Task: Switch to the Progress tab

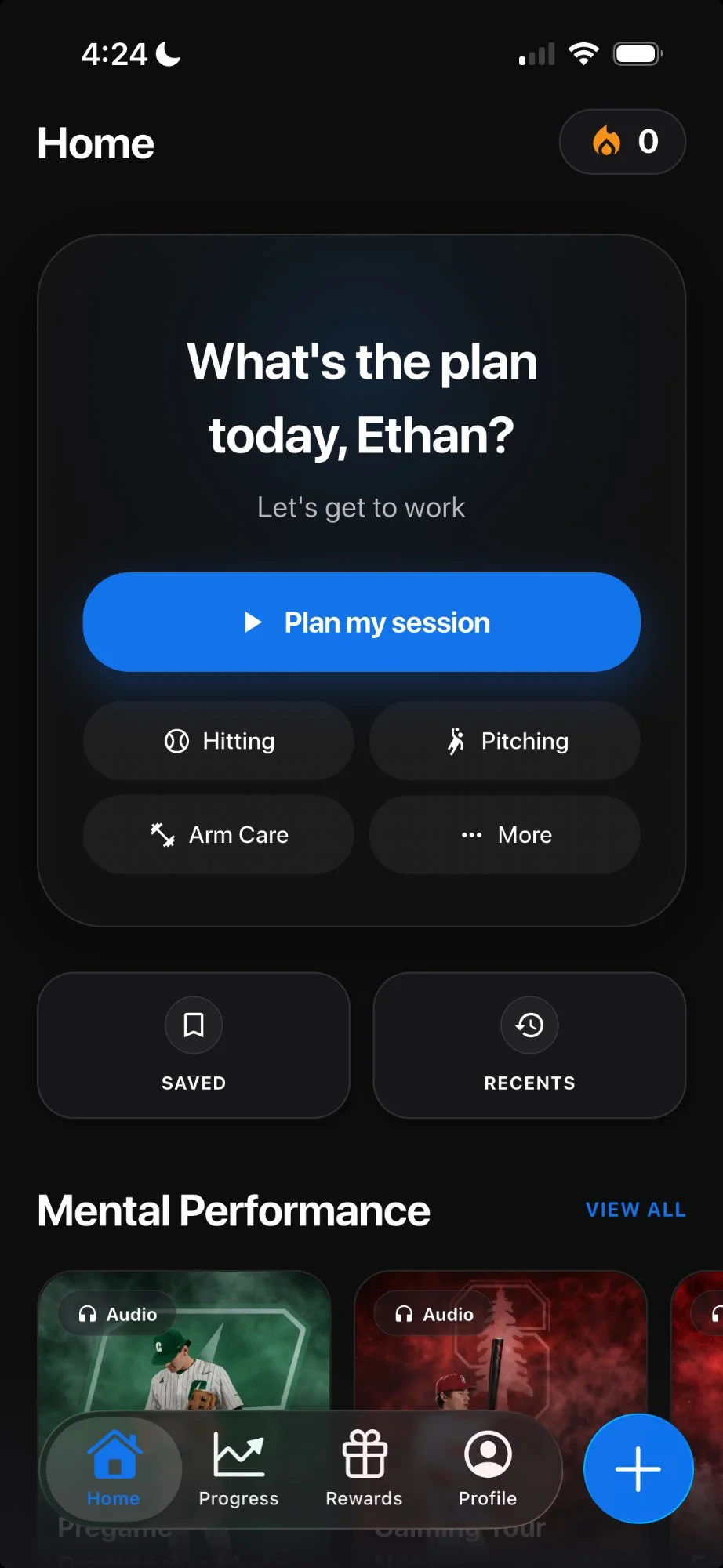Action: [x=238, y=1469]
